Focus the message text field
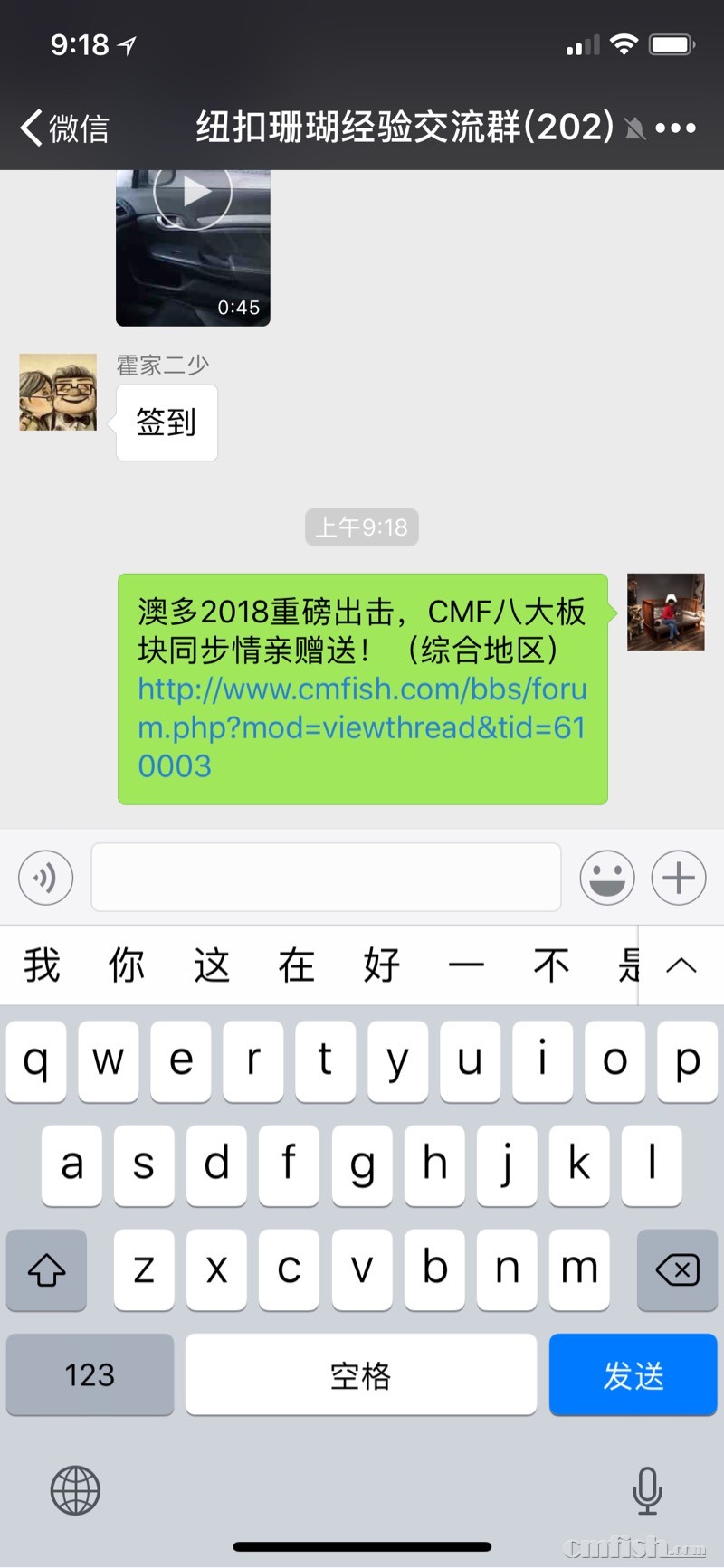 pyautogui.click(x=326, y=878)
